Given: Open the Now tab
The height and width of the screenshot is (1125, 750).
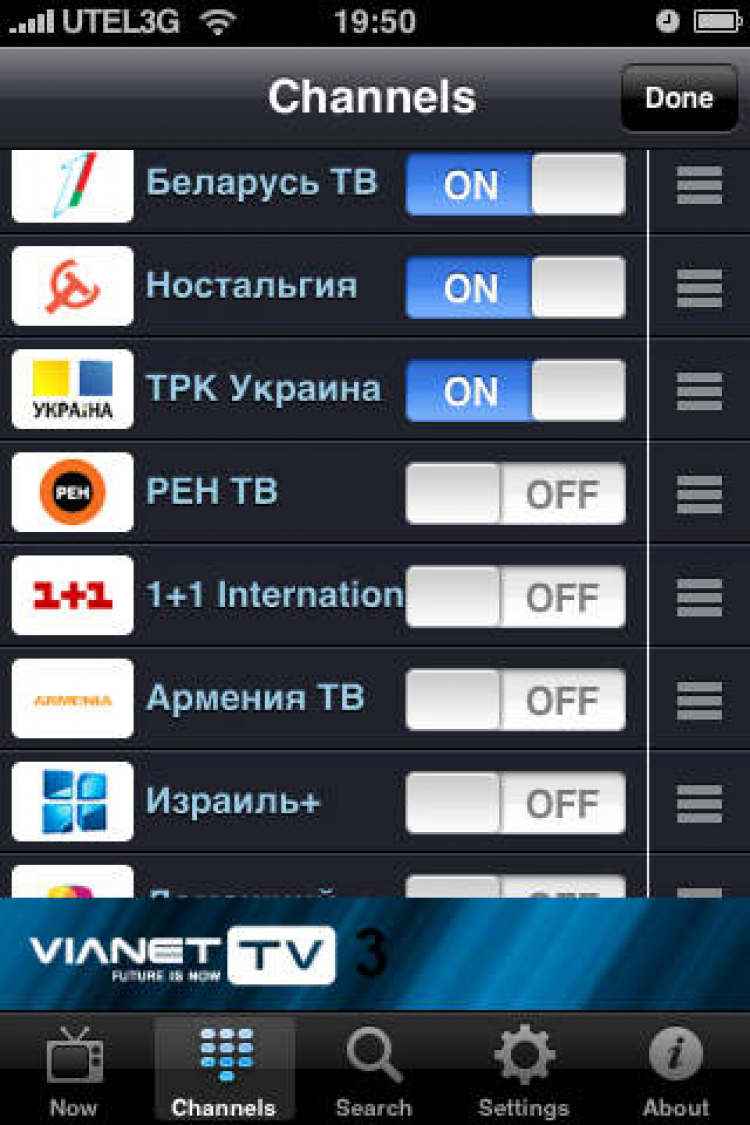Looking at the screenshot, I should point(74,1070).
